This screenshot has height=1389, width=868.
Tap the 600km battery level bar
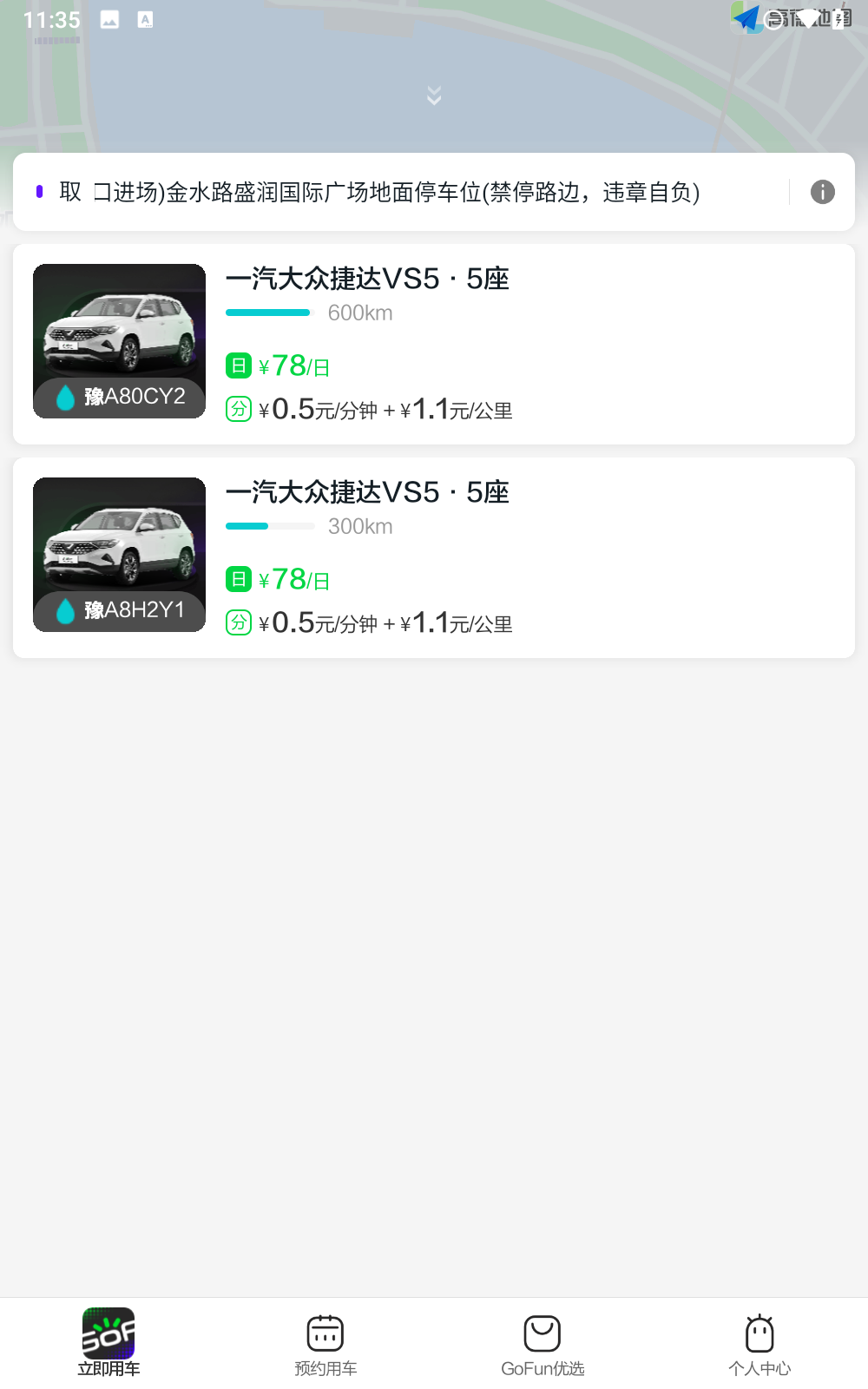267,312
